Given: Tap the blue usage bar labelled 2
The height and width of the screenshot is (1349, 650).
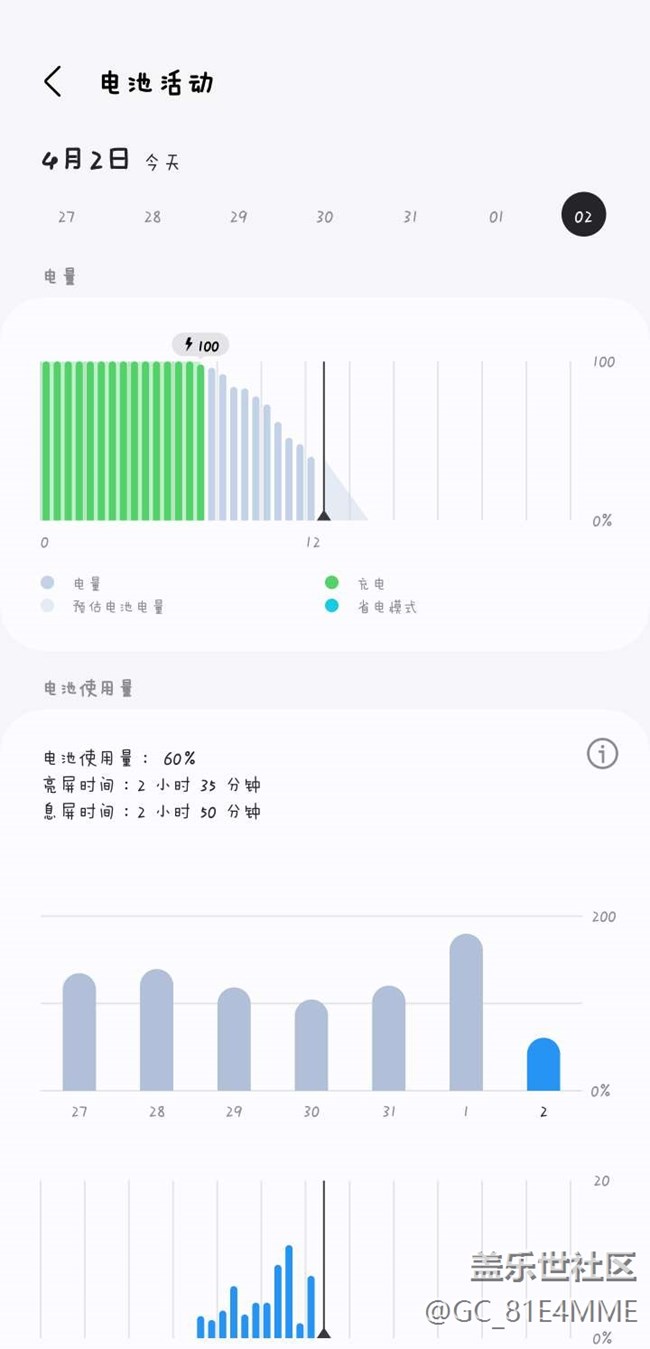Looking at the screenshot, I should pyautogui.click(x=543, y=1064).
